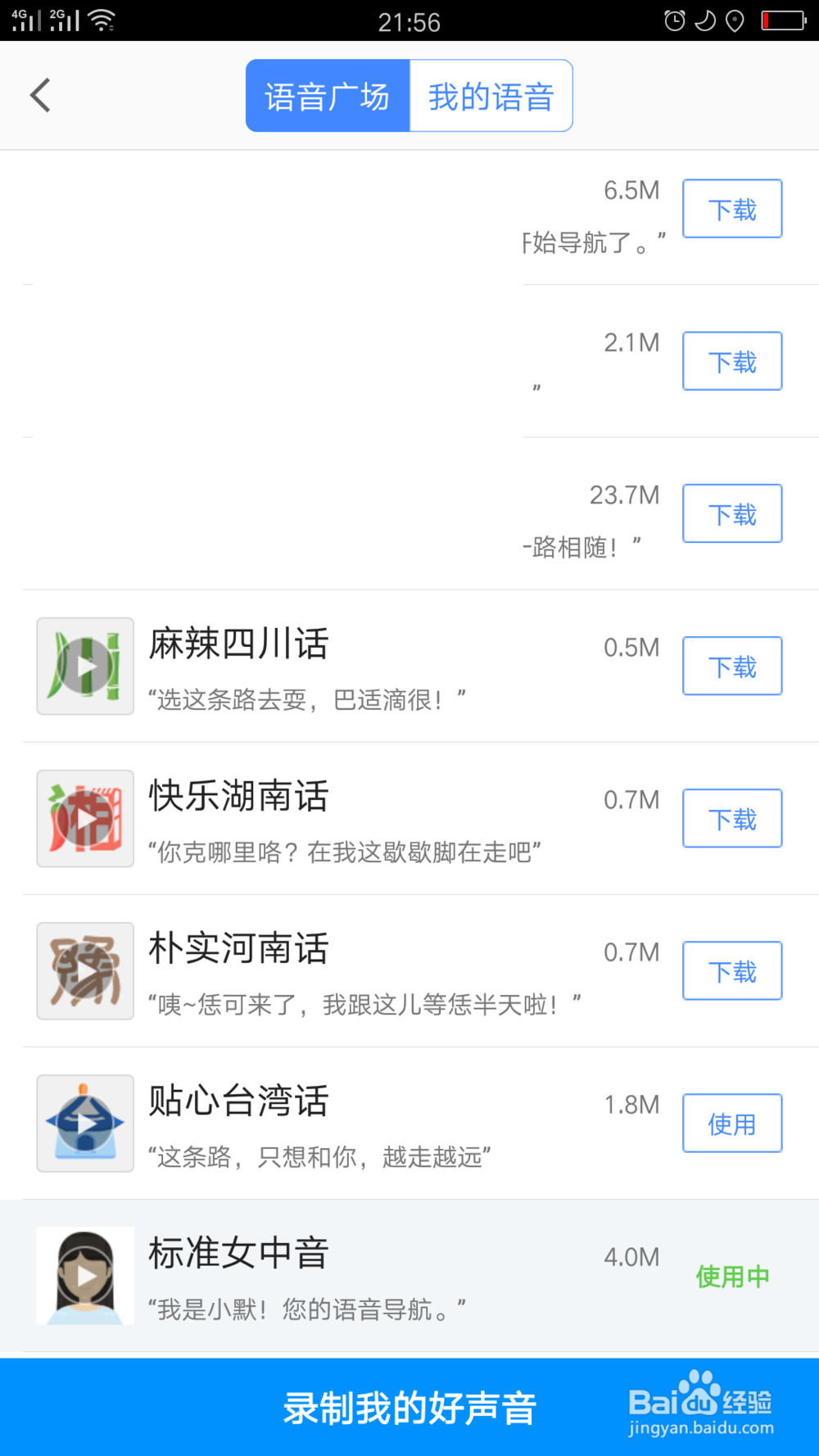The width and height of the screenshot is (819, 1456).
Task: Play the 朴实河南话 voice preview
Action: tap(84, 971)
